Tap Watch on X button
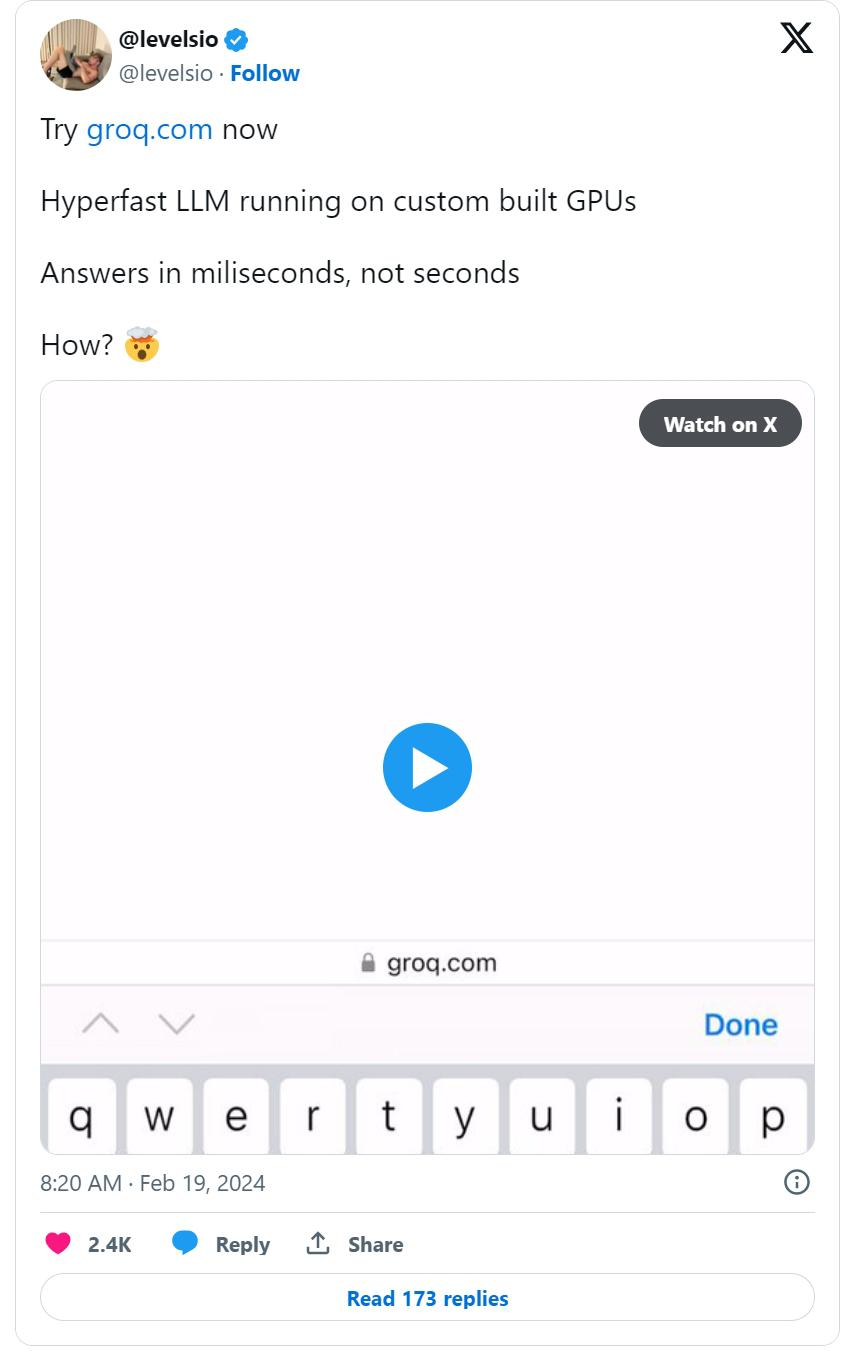Screen dimensions: 849x1352 coord(720,424)
